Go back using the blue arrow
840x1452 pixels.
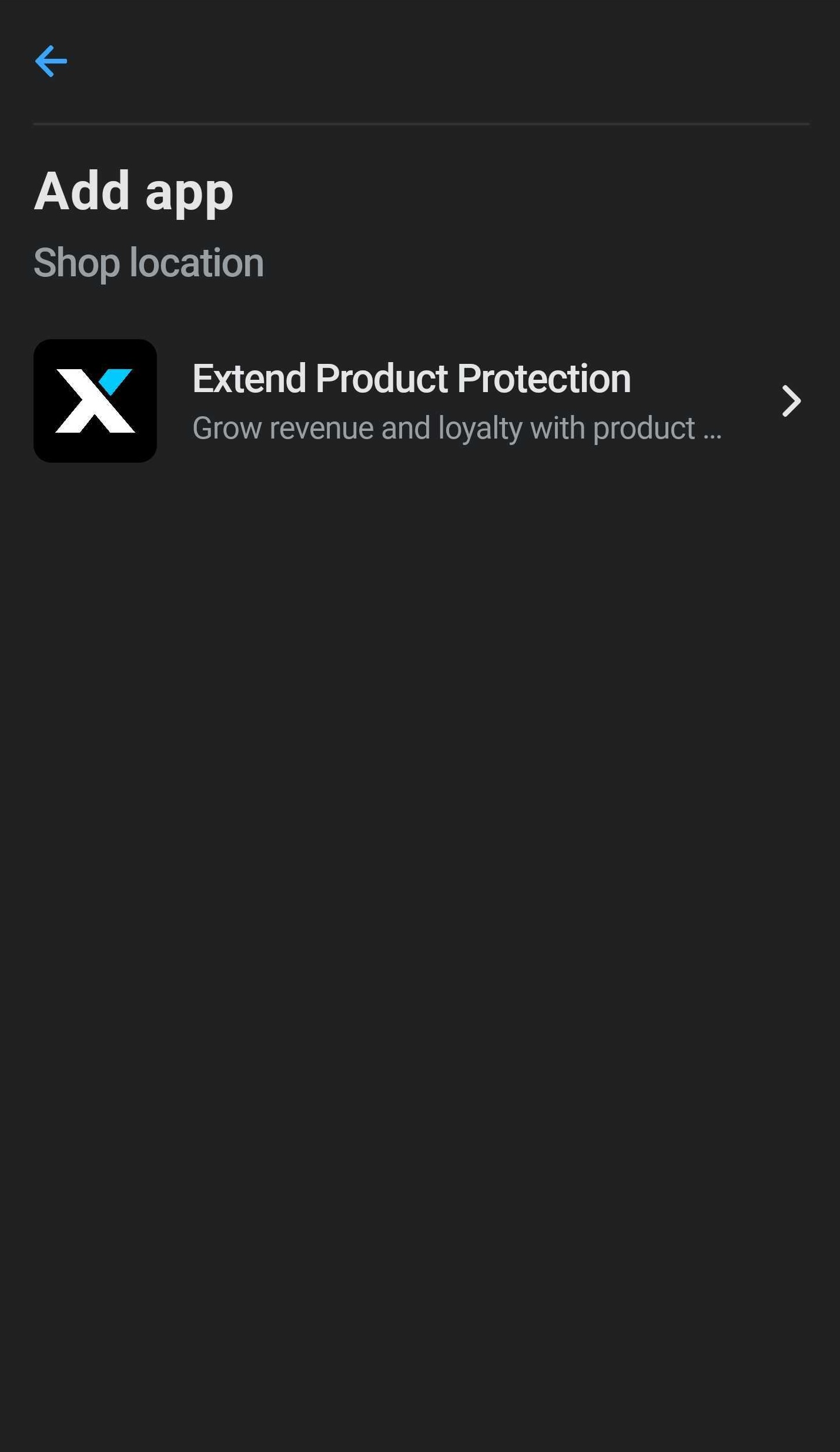tap(51, 61)
